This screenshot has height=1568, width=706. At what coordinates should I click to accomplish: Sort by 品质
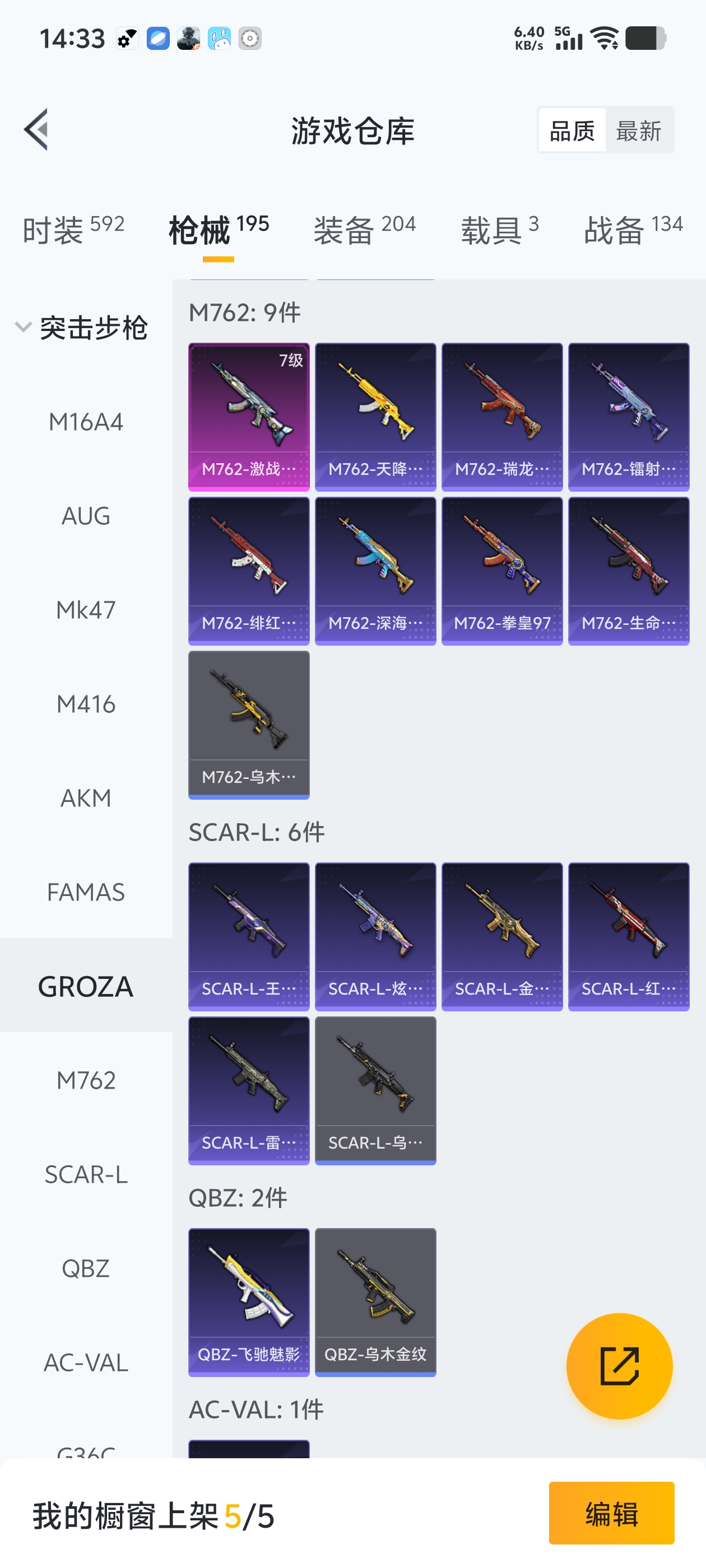point(572,130)
